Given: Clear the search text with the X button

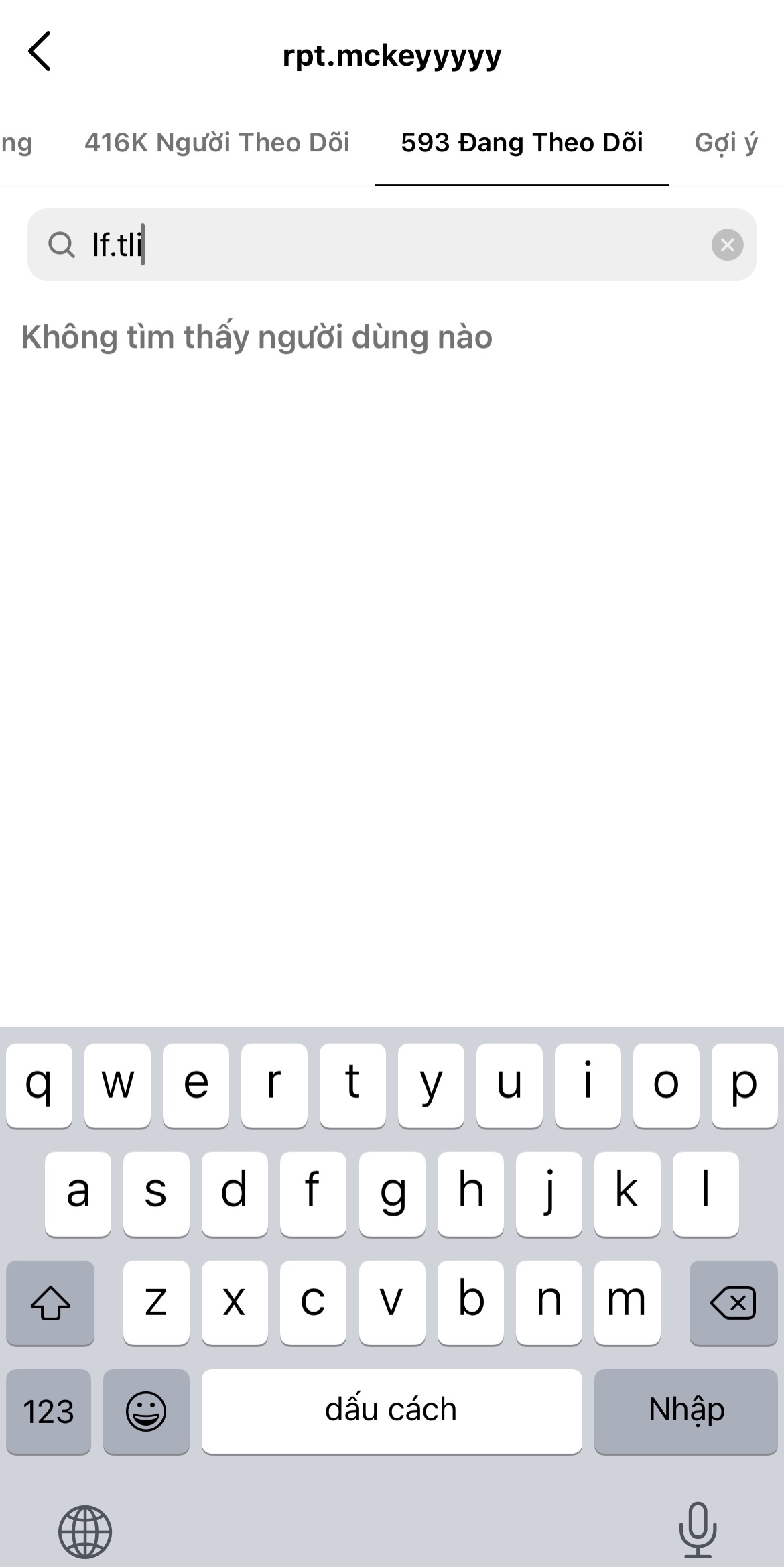Looking at the screenshot, I should 727,245.
